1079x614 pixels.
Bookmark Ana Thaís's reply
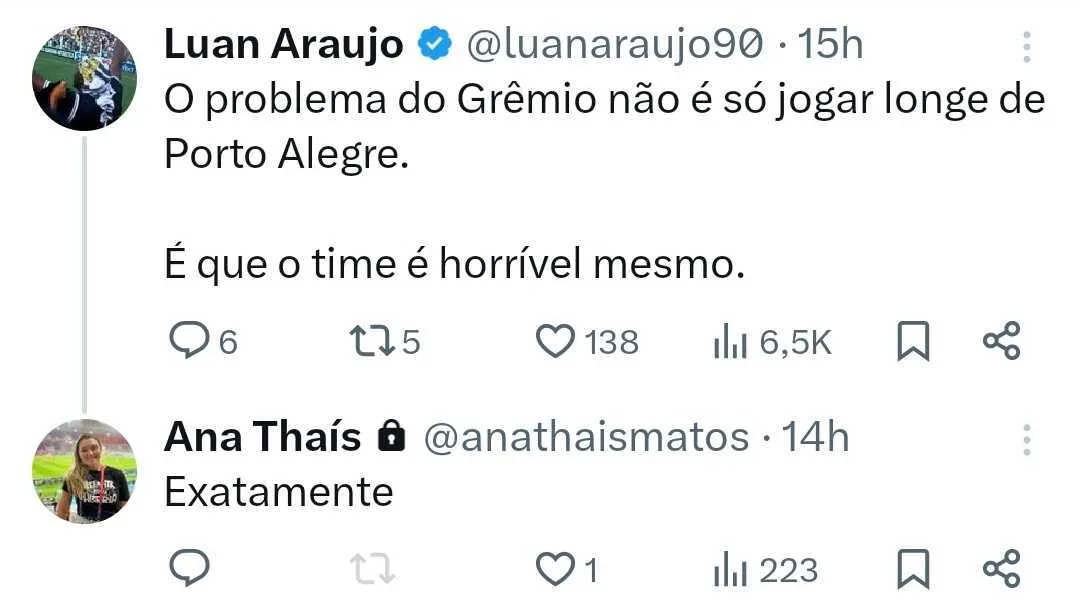click(x=912, y=570)
